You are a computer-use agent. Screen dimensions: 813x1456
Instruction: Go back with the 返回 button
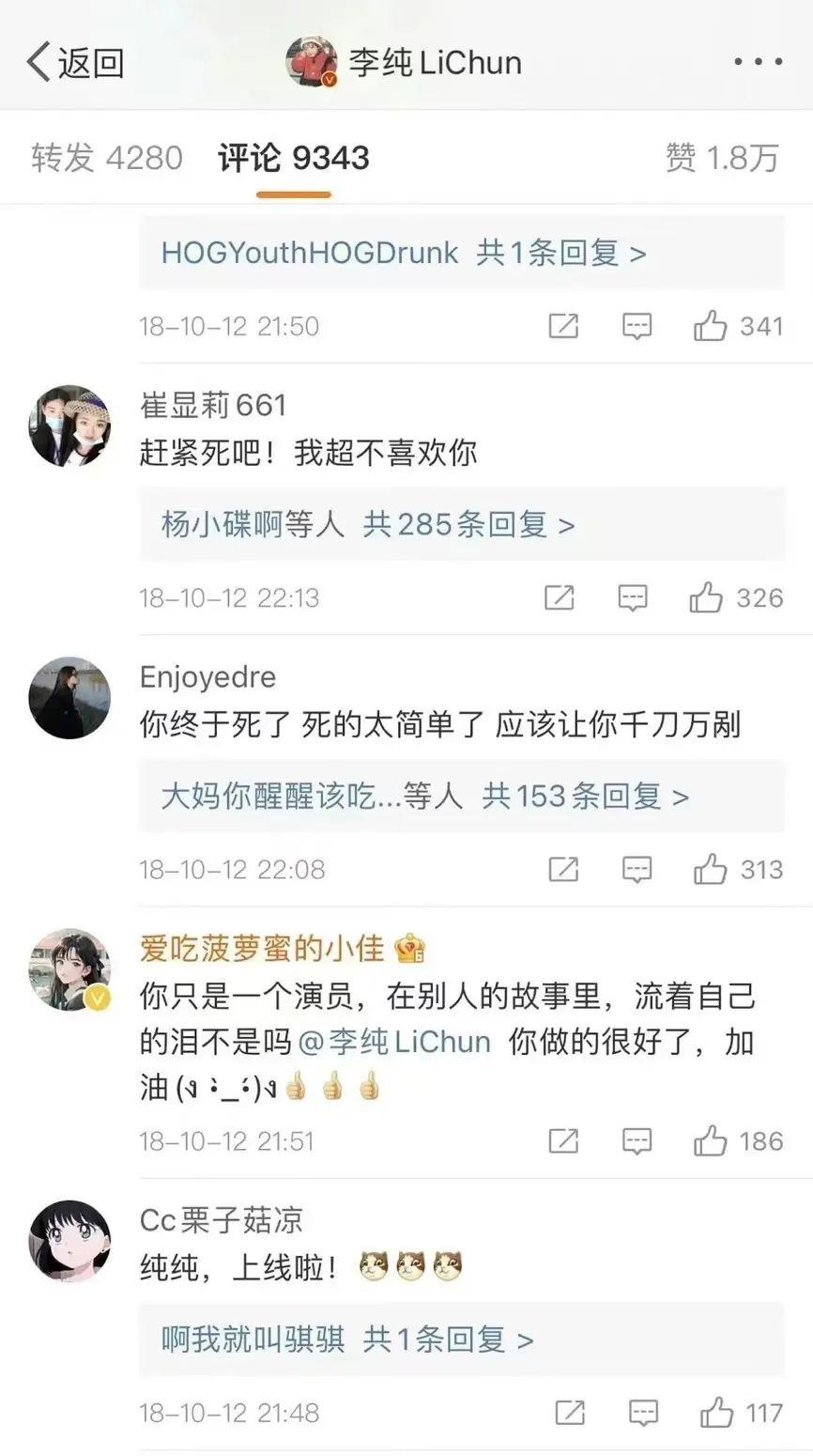click(x=75, y=63)
